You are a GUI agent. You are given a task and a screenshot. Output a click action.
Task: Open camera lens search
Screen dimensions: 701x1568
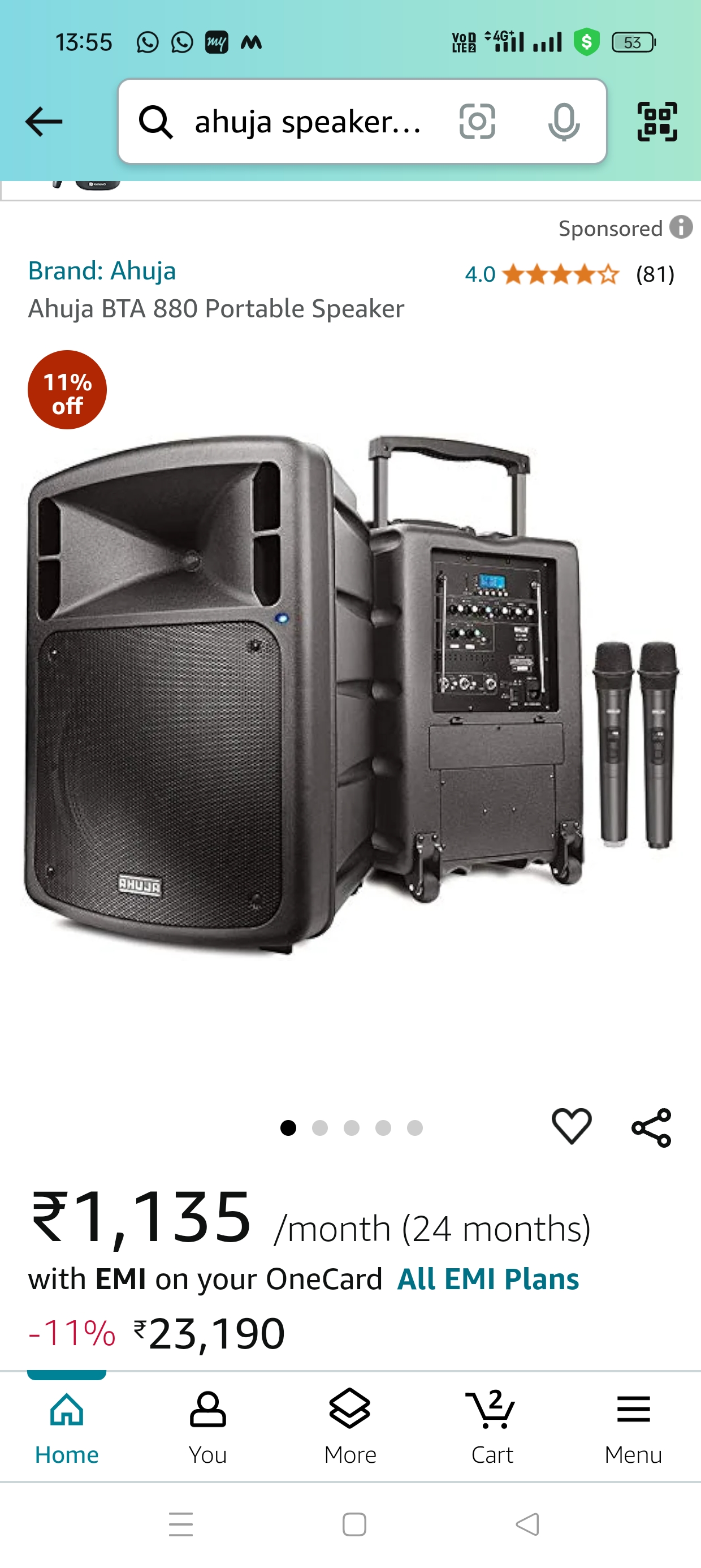477,121
